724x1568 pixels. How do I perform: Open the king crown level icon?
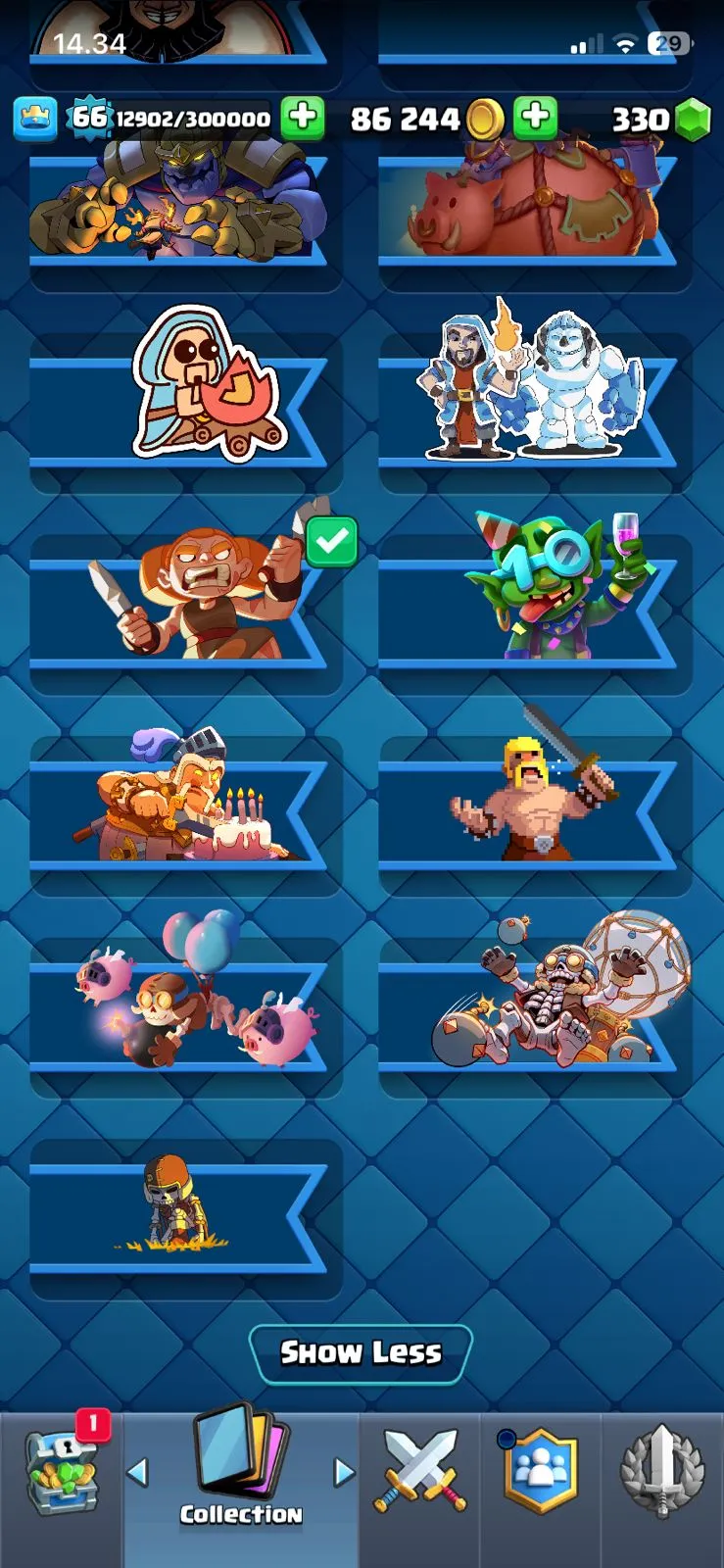click(35, 120)
